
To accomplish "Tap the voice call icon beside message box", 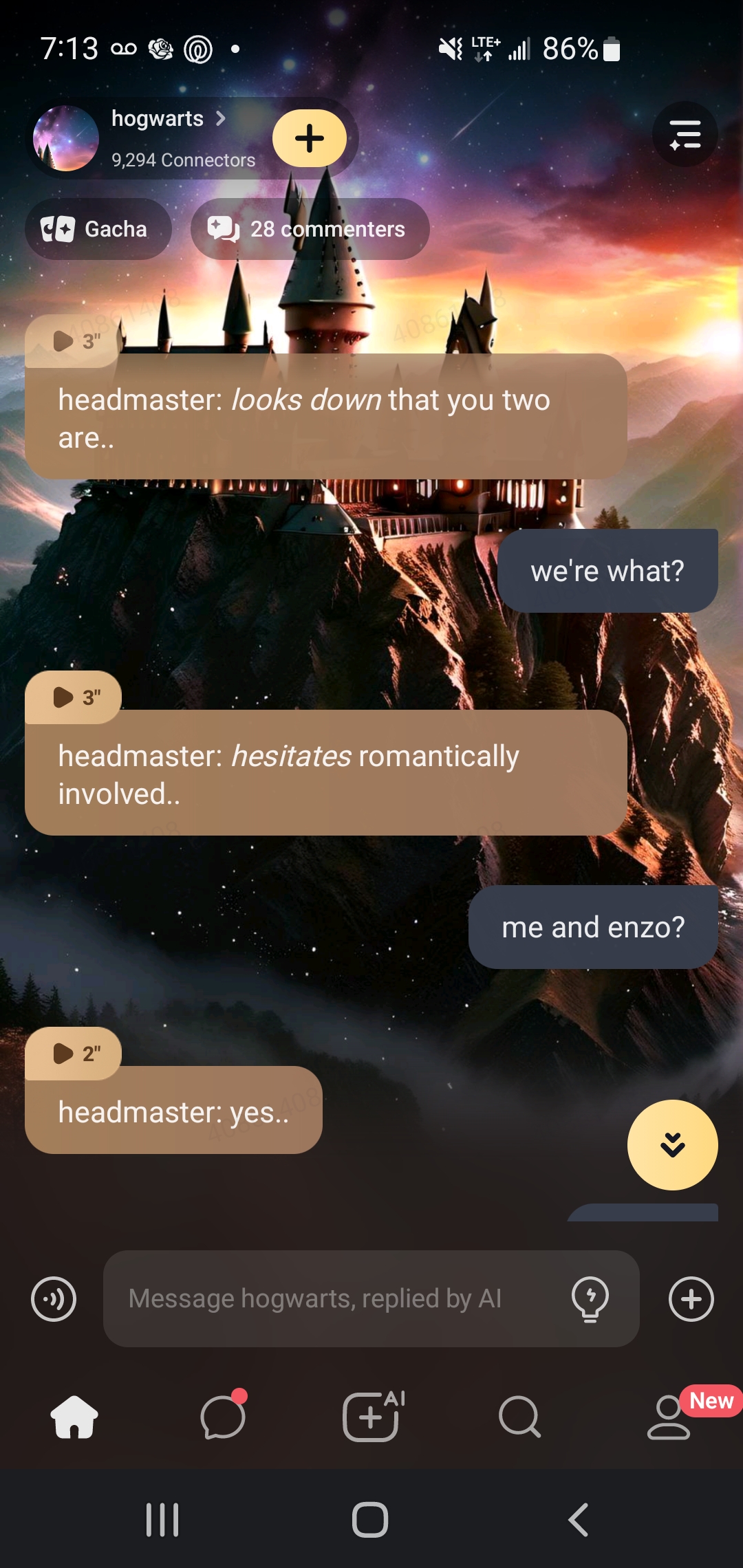I will pyautogui.click(x=54, y=1299).
